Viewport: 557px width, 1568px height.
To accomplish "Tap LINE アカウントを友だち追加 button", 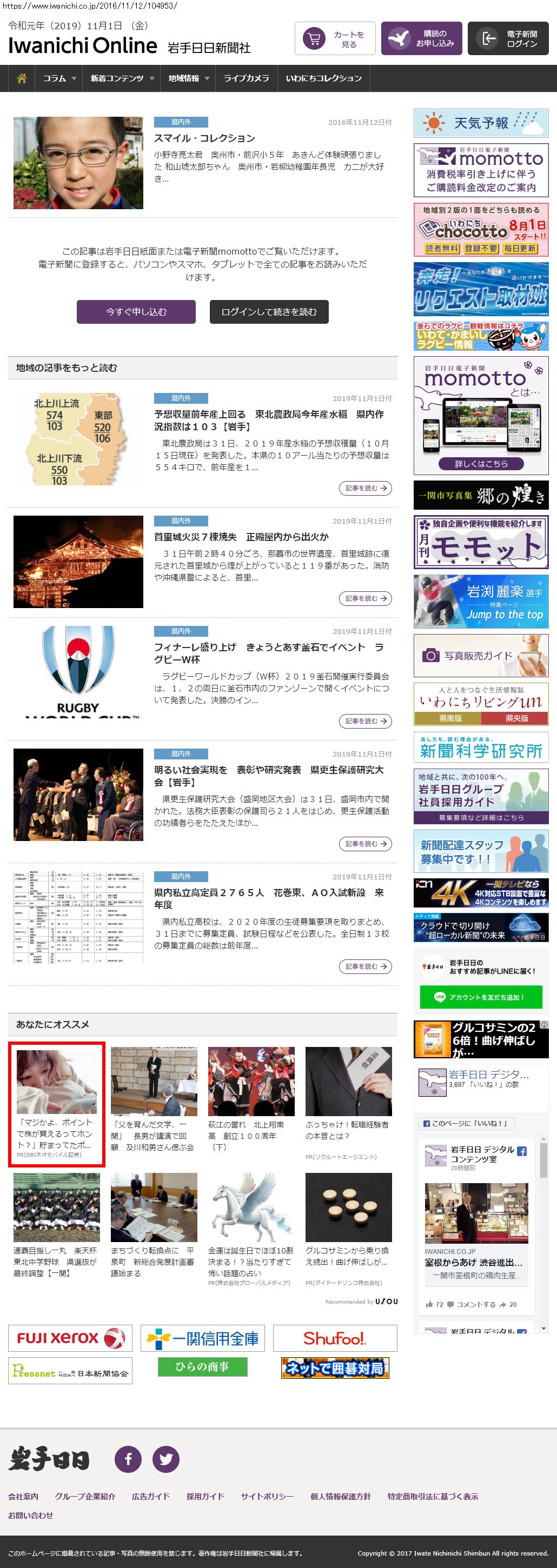I will (x=480, y=997).
